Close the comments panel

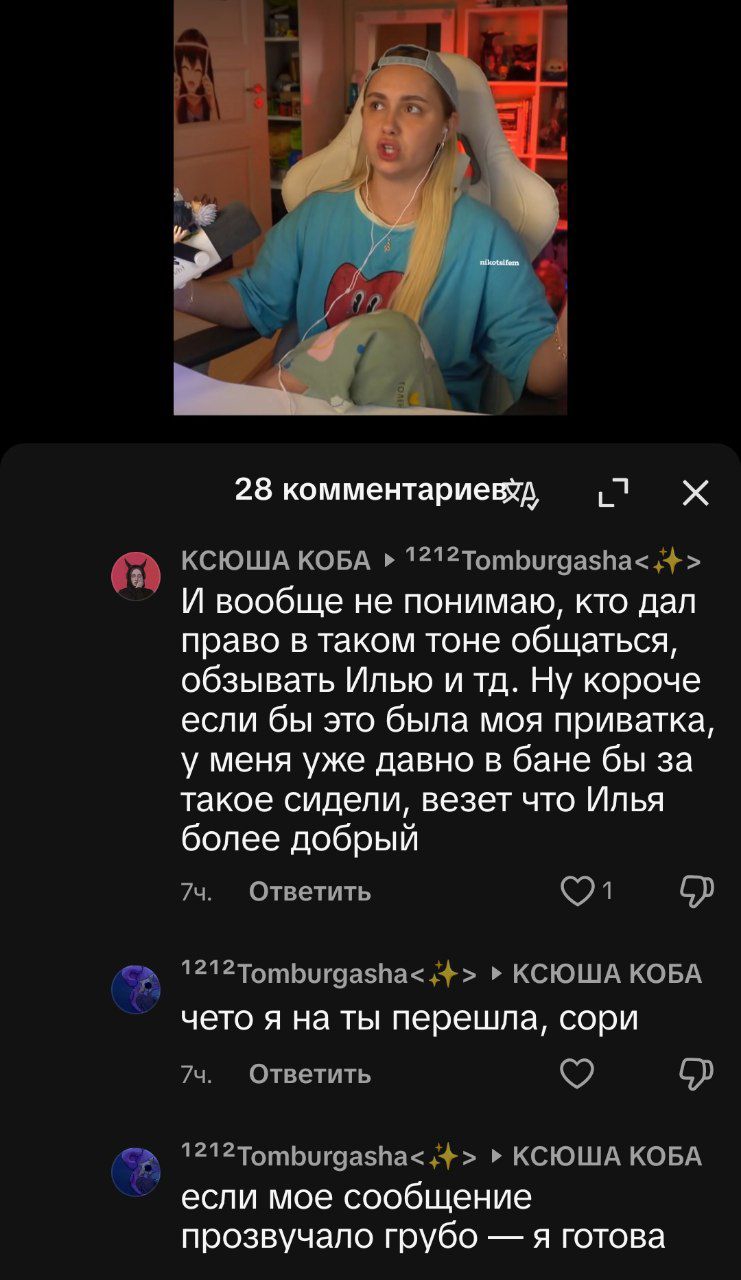pos(694,493)
